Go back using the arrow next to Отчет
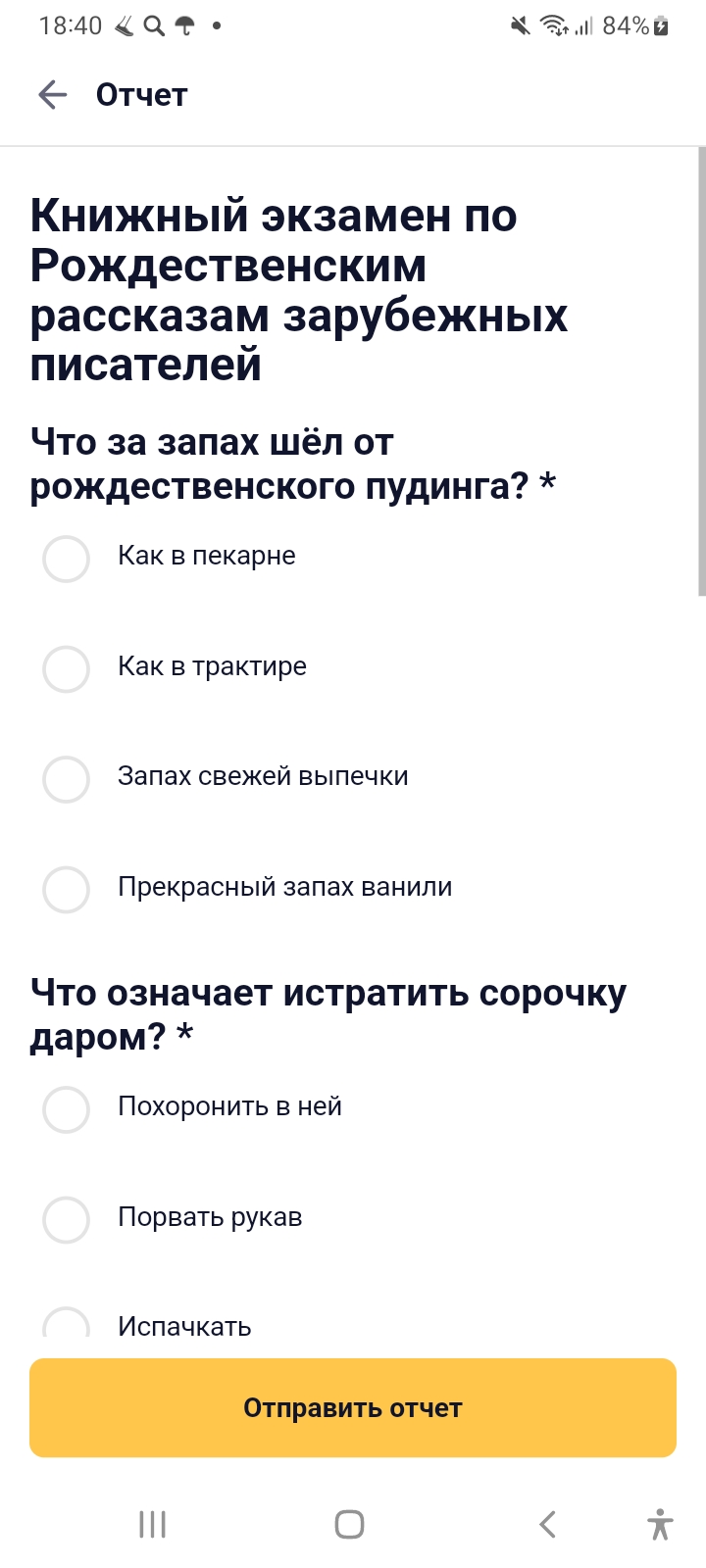The image size is (706, 1568). [52, 95]
